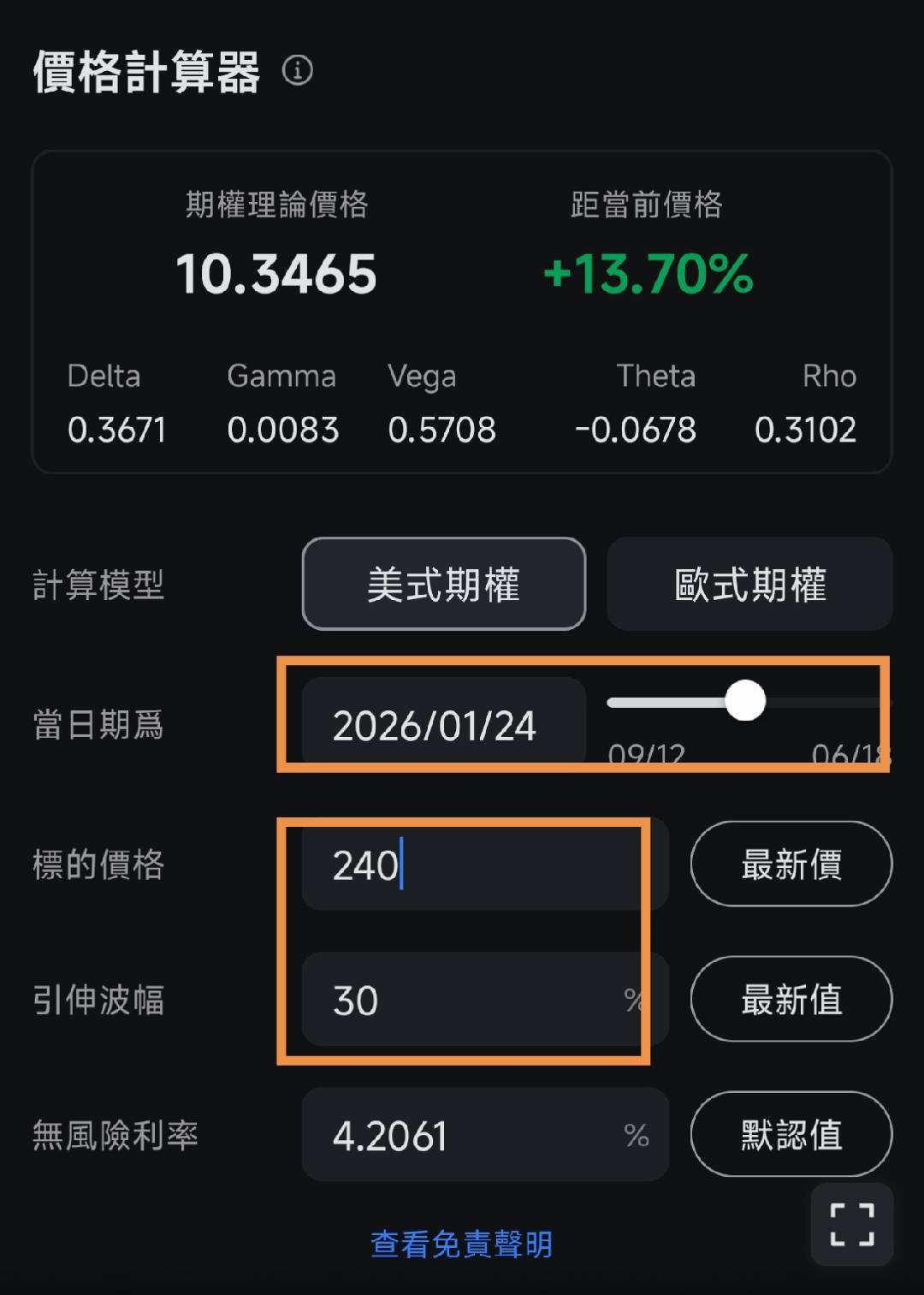Click the slider handle on the date slider
Screen dimensions: 924x1295
[x=745, y=700]
